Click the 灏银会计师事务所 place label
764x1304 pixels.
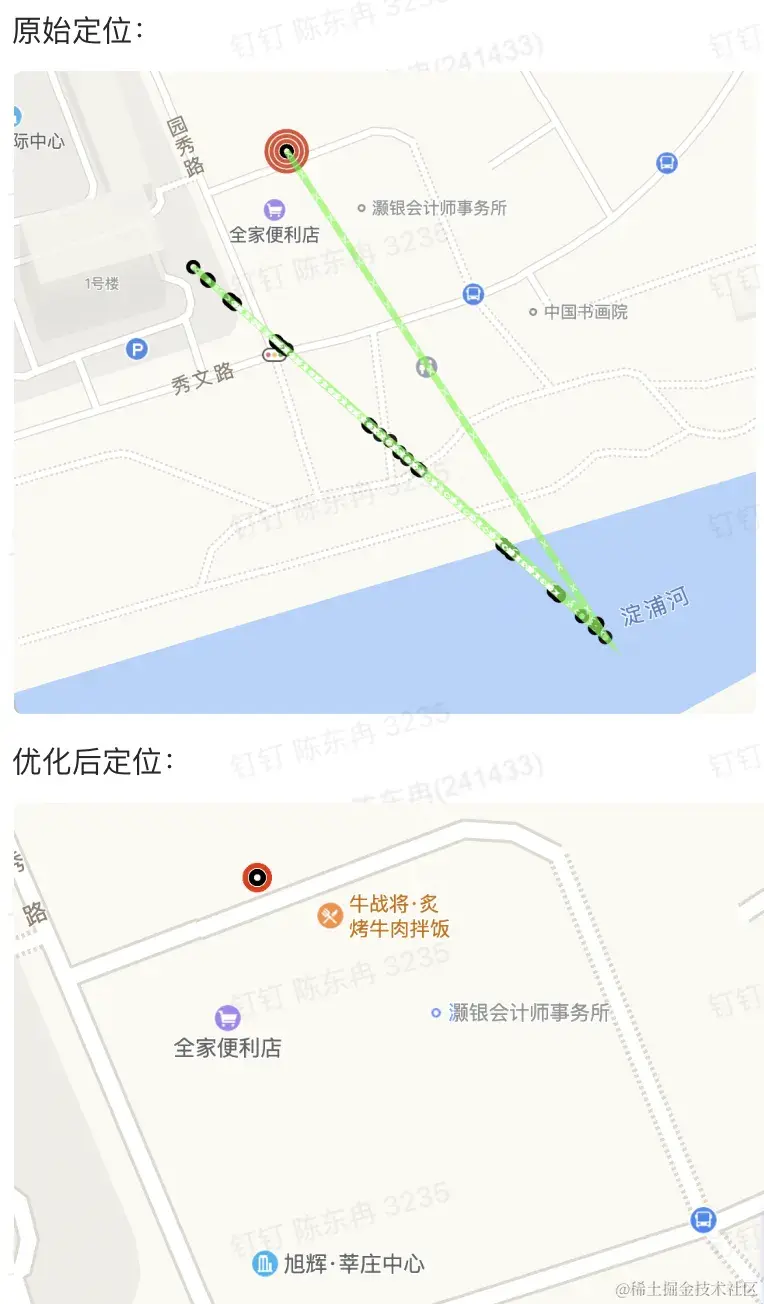point(436,208)
